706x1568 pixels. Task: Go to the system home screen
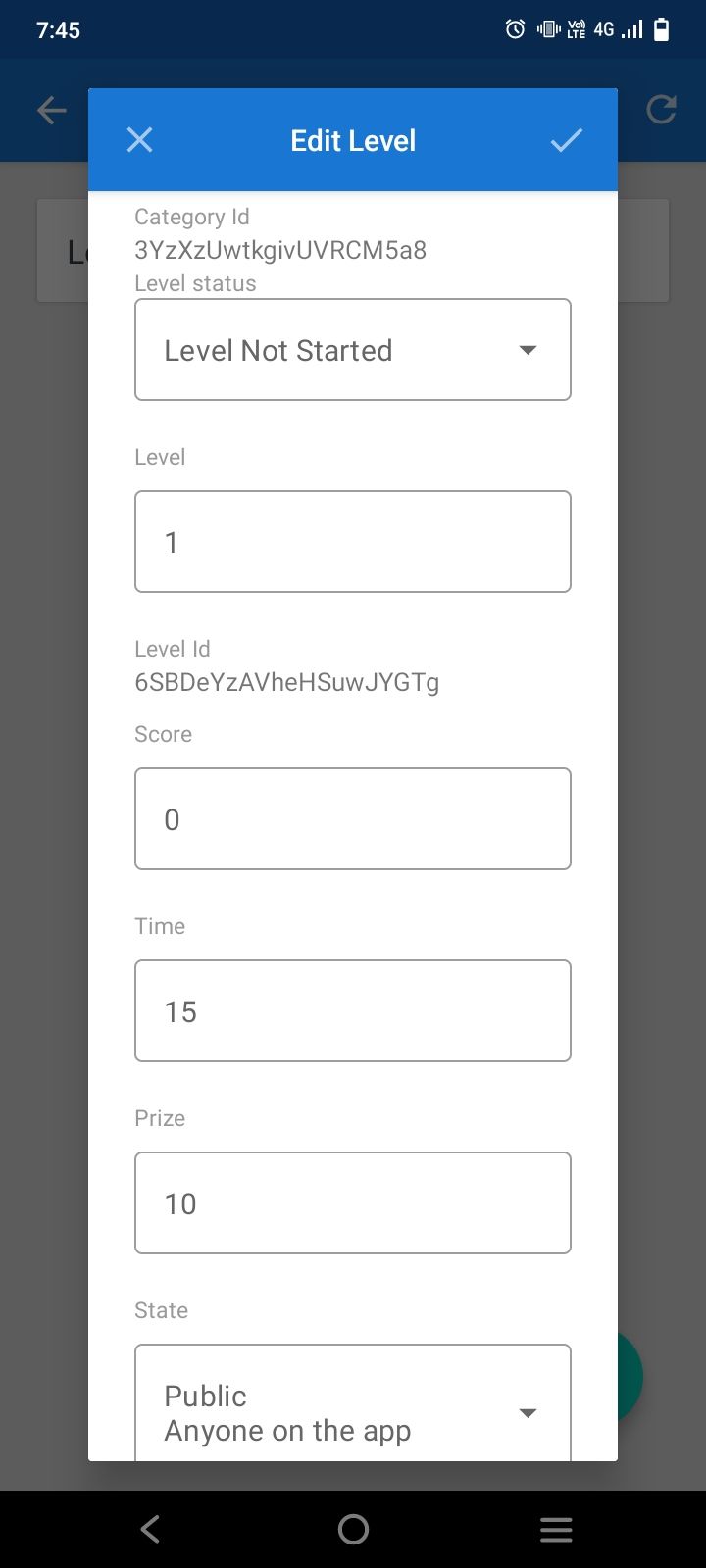pos(353,1529)
